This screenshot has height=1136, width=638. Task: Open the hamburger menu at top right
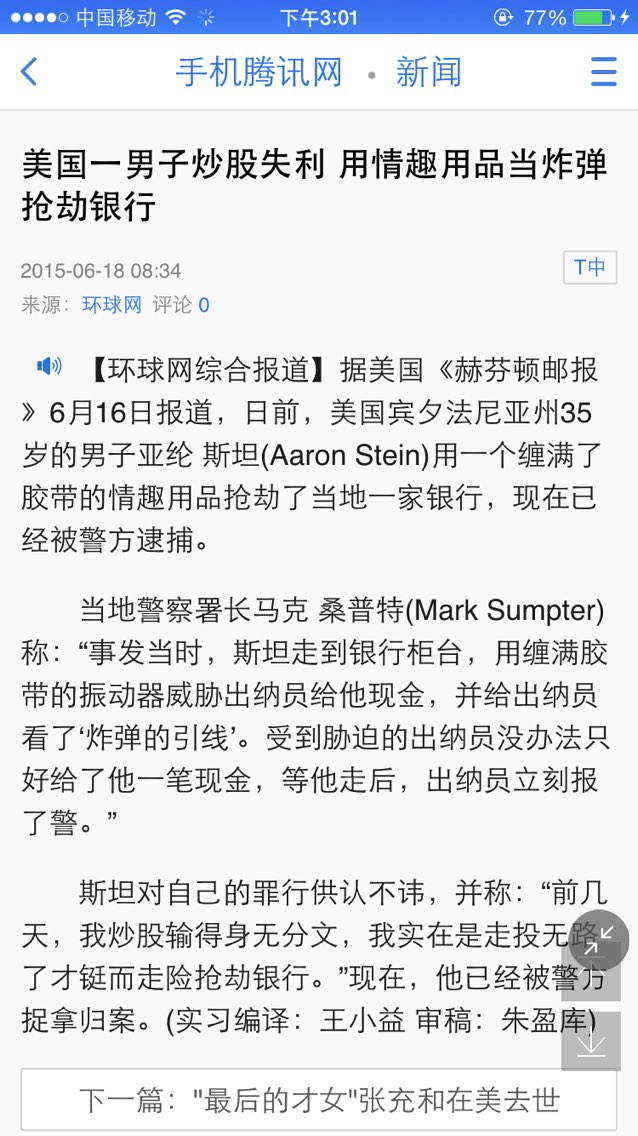point(603,72)
